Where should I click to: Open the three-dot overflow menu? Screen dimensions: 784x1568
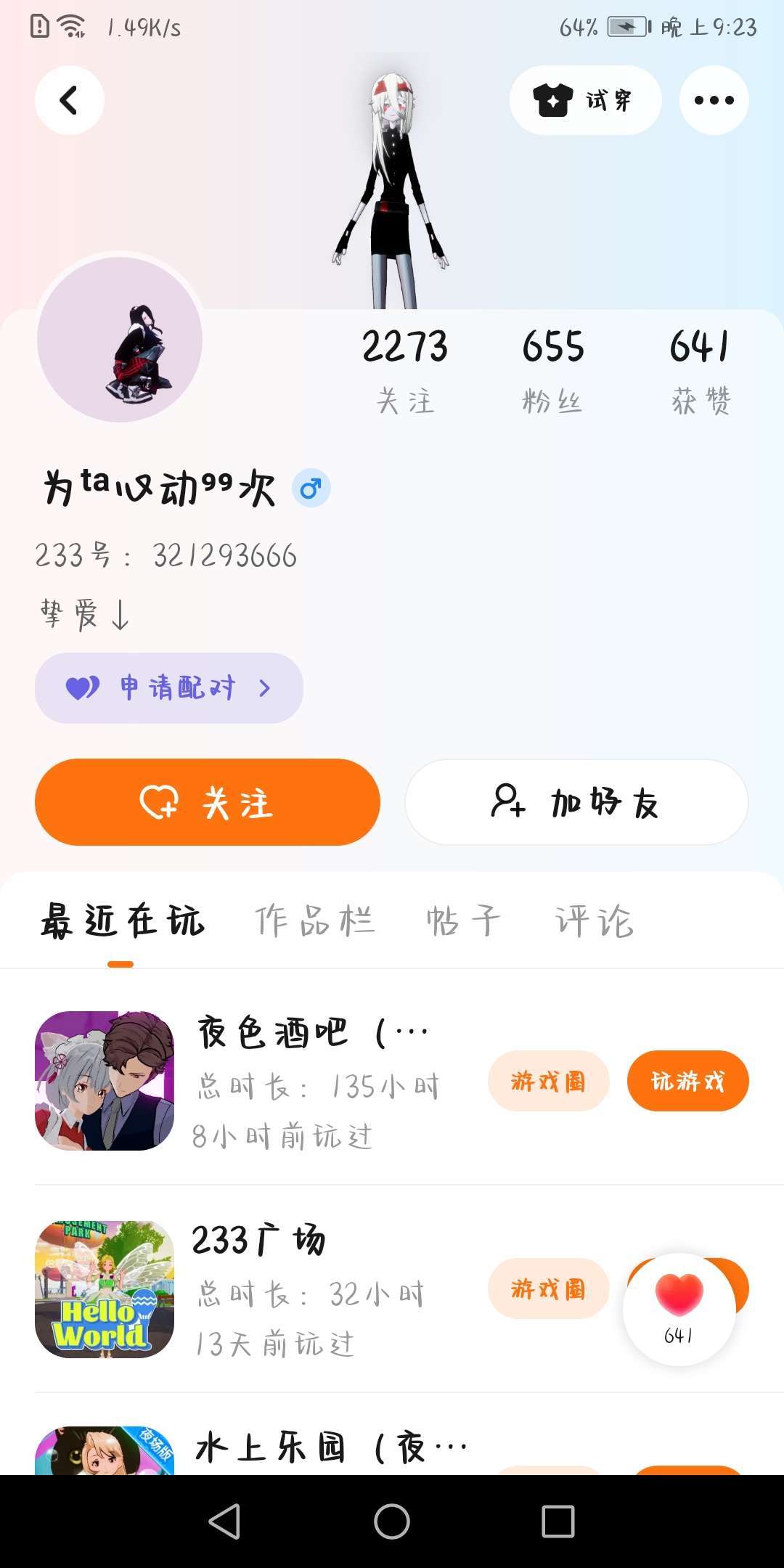[x=714, y=100]
